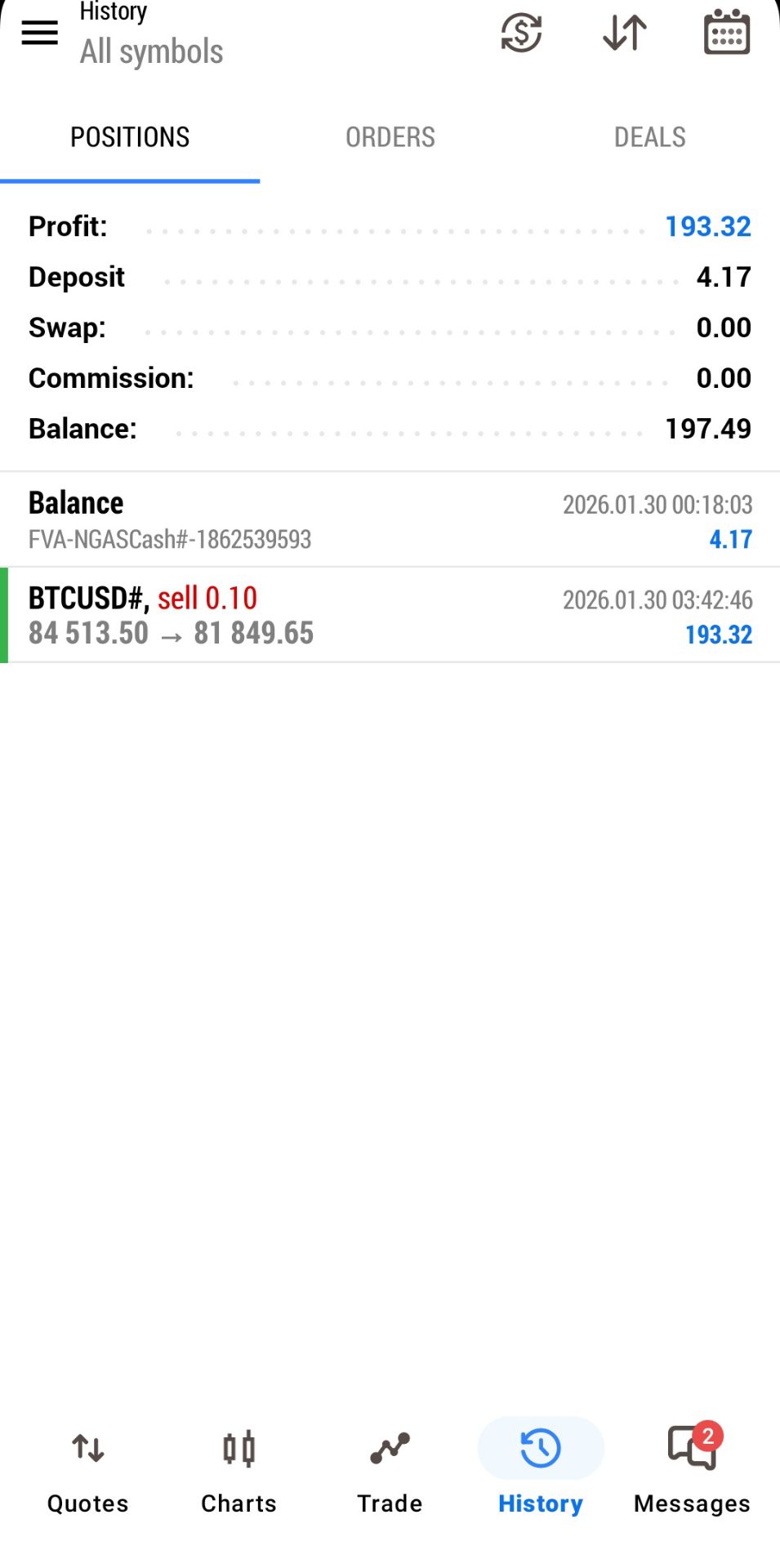Go to the Quotes section
This screenshot has height=1568, width=780.
pyautogui.click(x=88, y=1470)
